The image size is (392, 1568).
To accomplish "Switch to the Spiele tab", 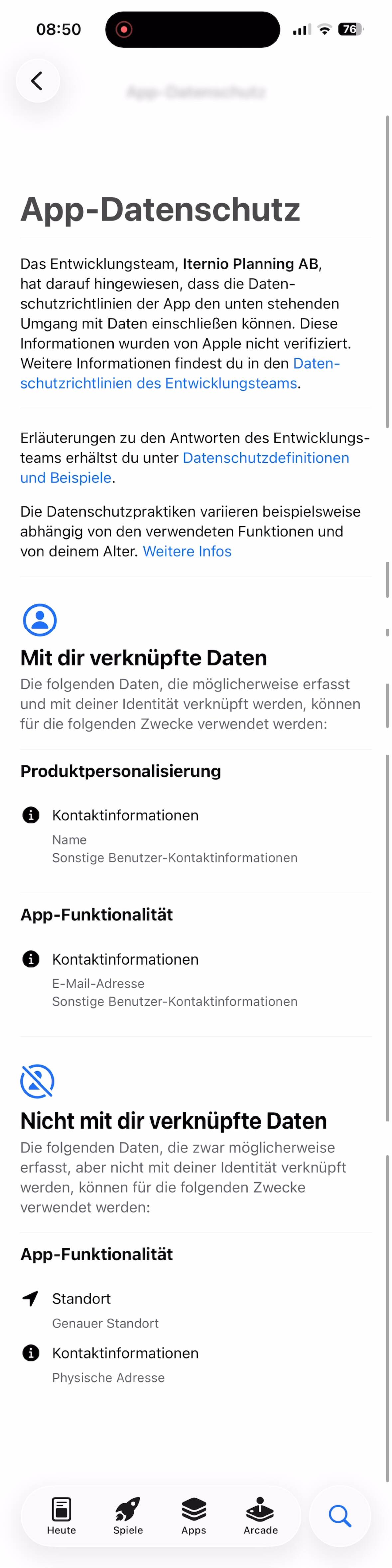I will pos(128,1515).
